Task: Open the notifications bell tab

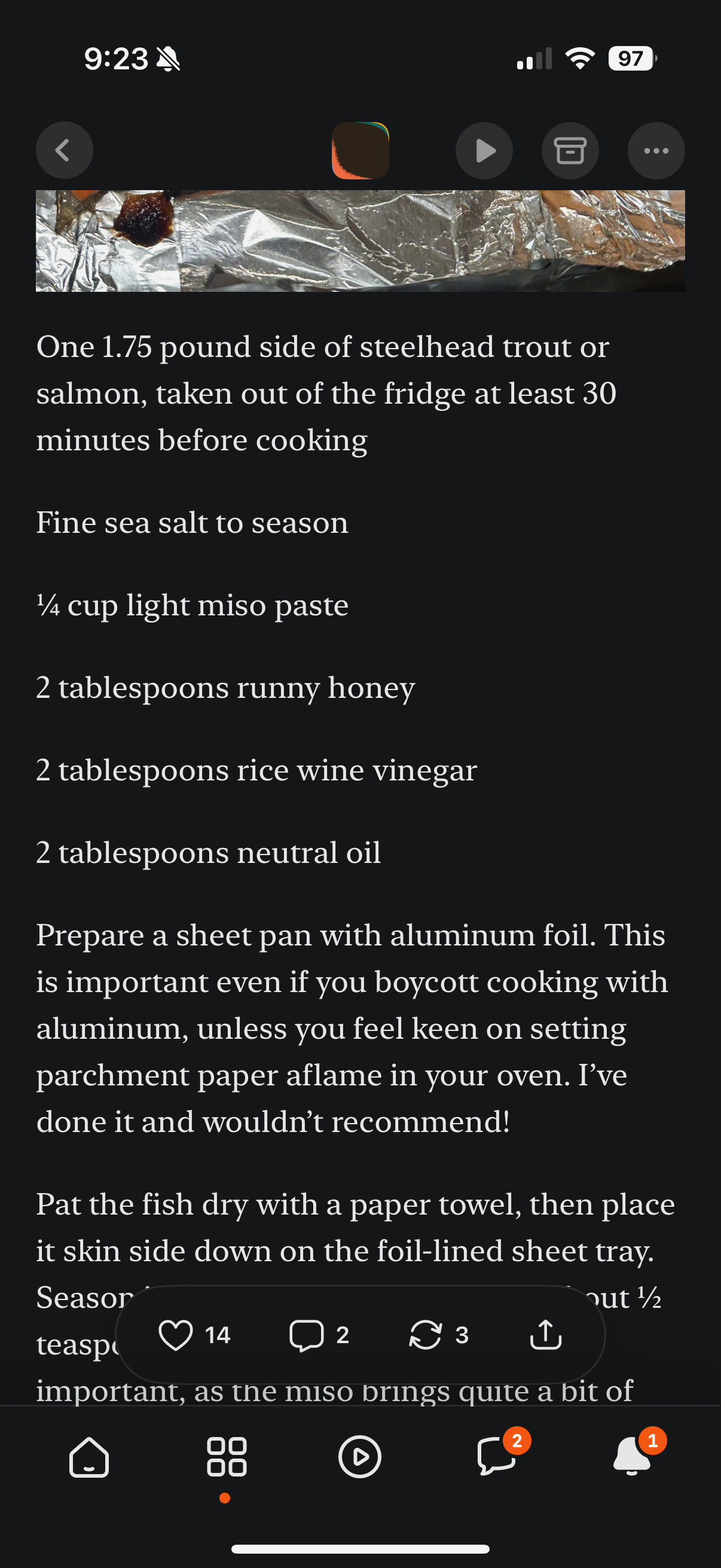Action: [632, 1457]
